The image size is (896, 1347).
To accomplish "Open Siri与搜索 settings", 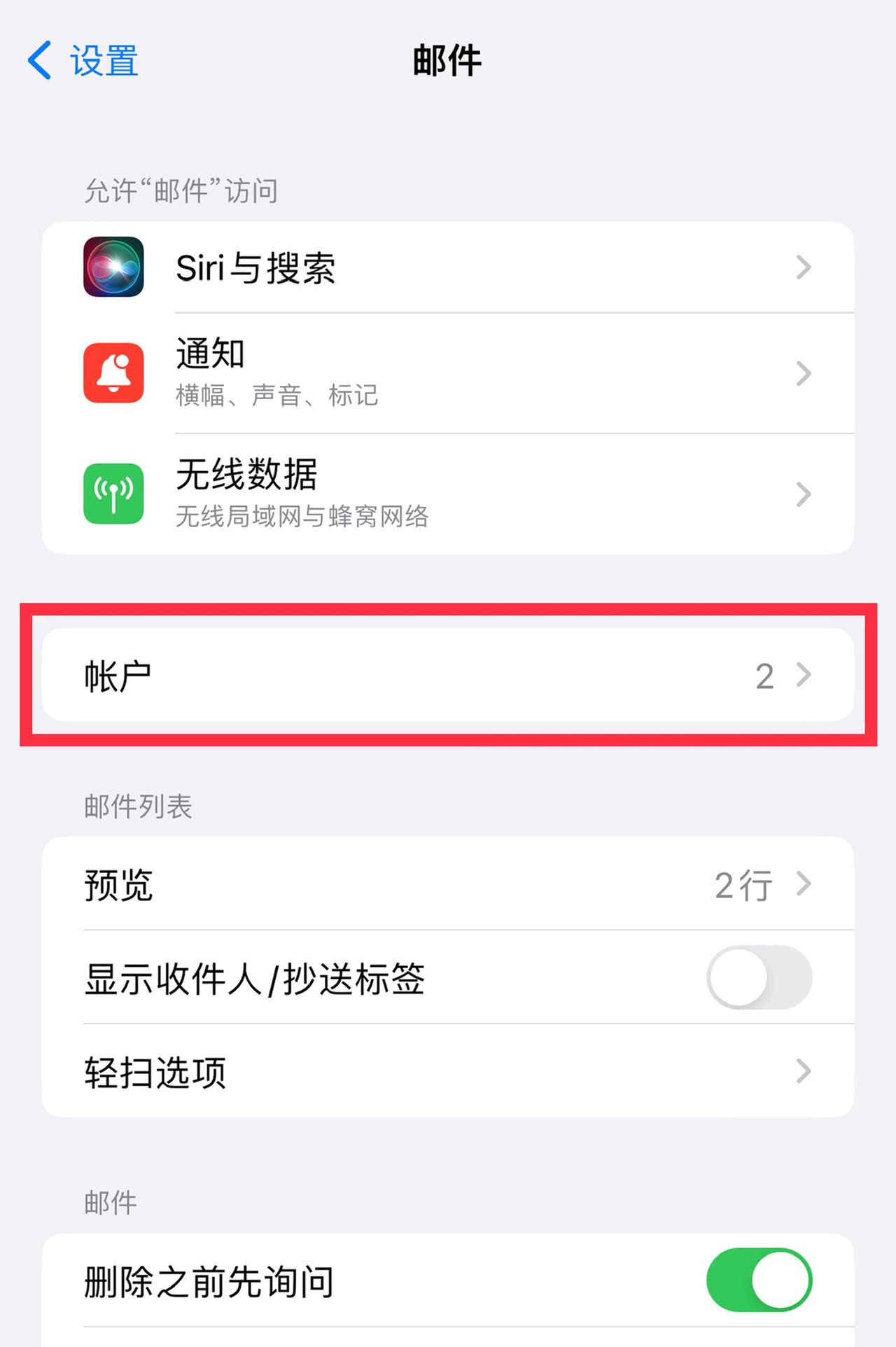I will pos(448,267).
